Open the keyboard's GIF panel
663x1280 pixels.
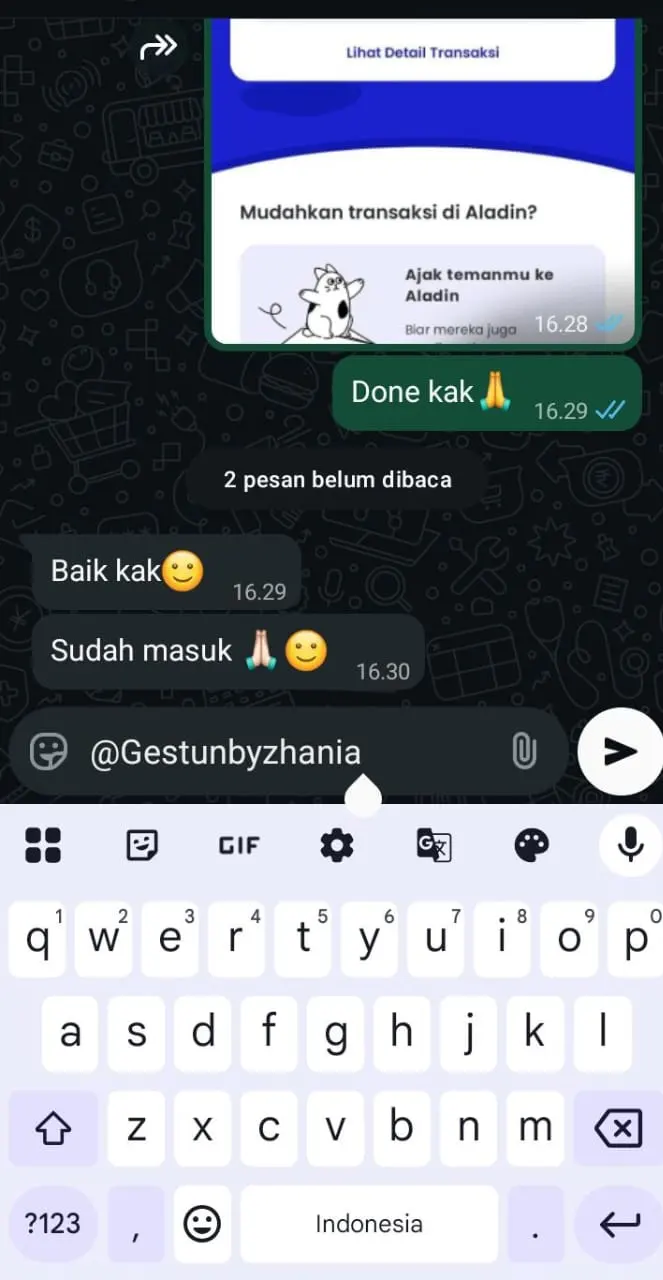tap(239, 846)
